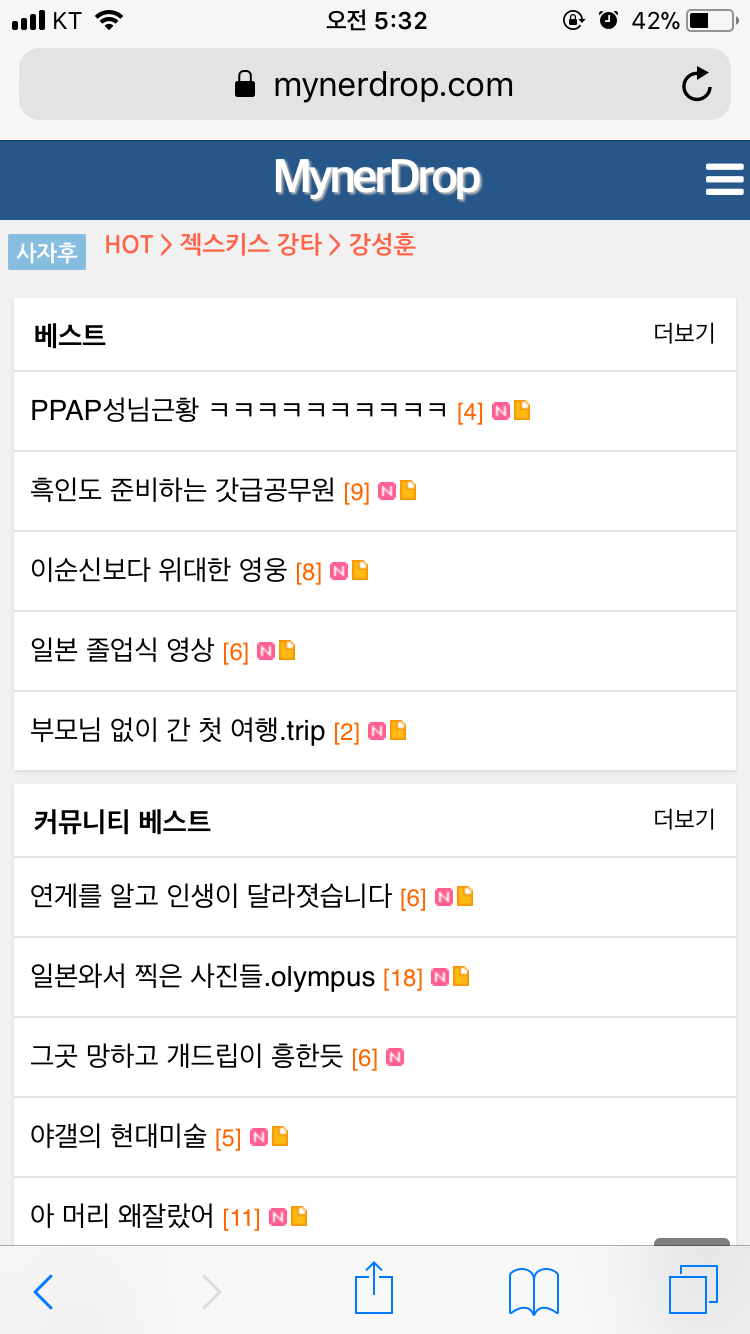Open the 젝스키스 강타 trending link
Viewport: 750px width, 1334px height.
[x=251, y=245]
